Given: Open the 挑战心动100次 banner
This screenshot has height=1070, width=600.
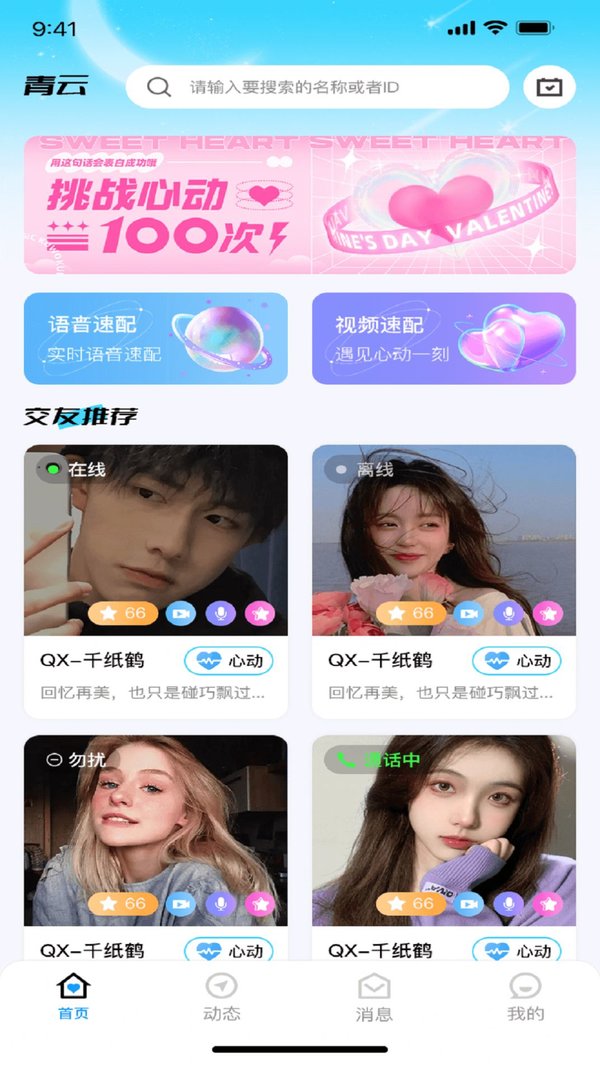Looking at the screenshot, I should click(300, 205).
